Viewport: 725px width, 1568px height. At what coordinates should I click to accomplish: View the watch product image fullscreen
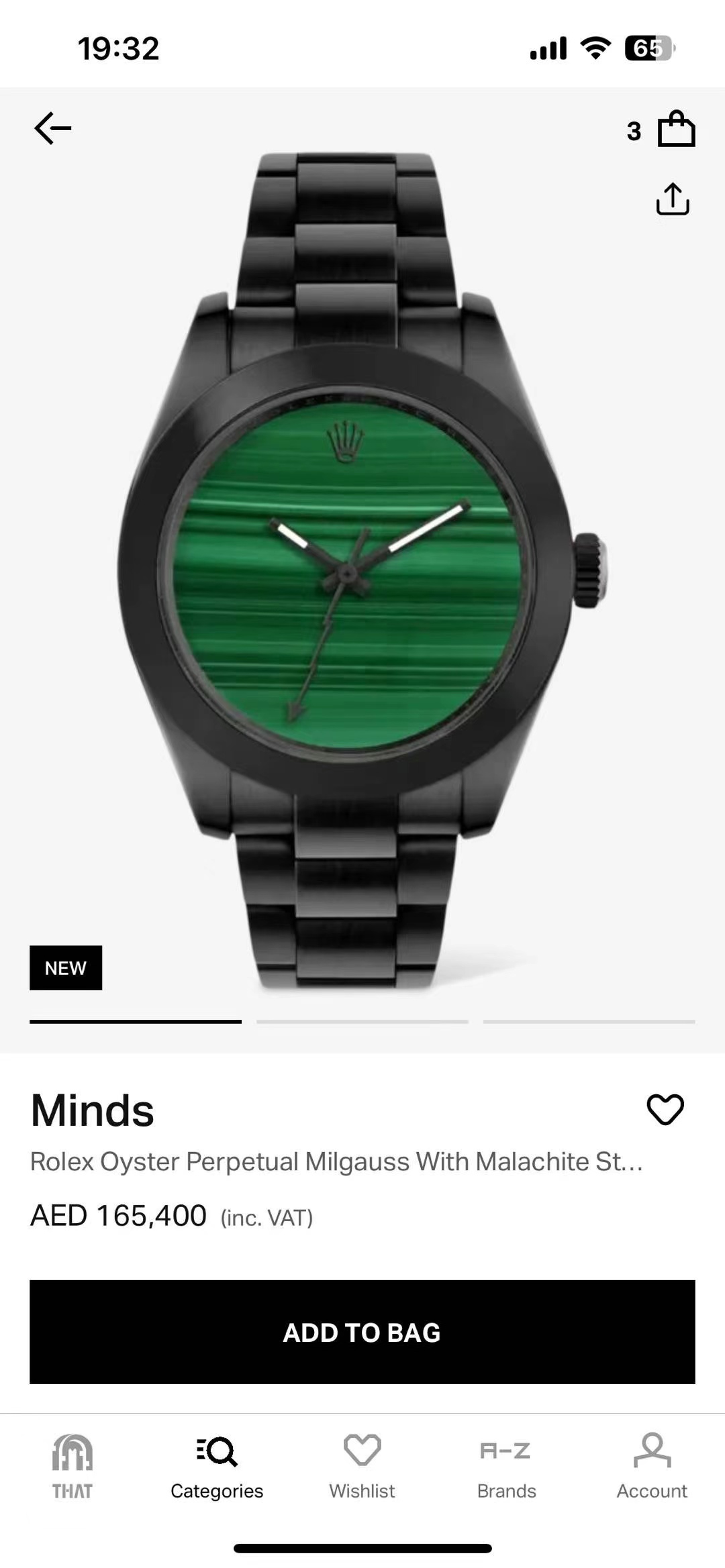point(362,570)
